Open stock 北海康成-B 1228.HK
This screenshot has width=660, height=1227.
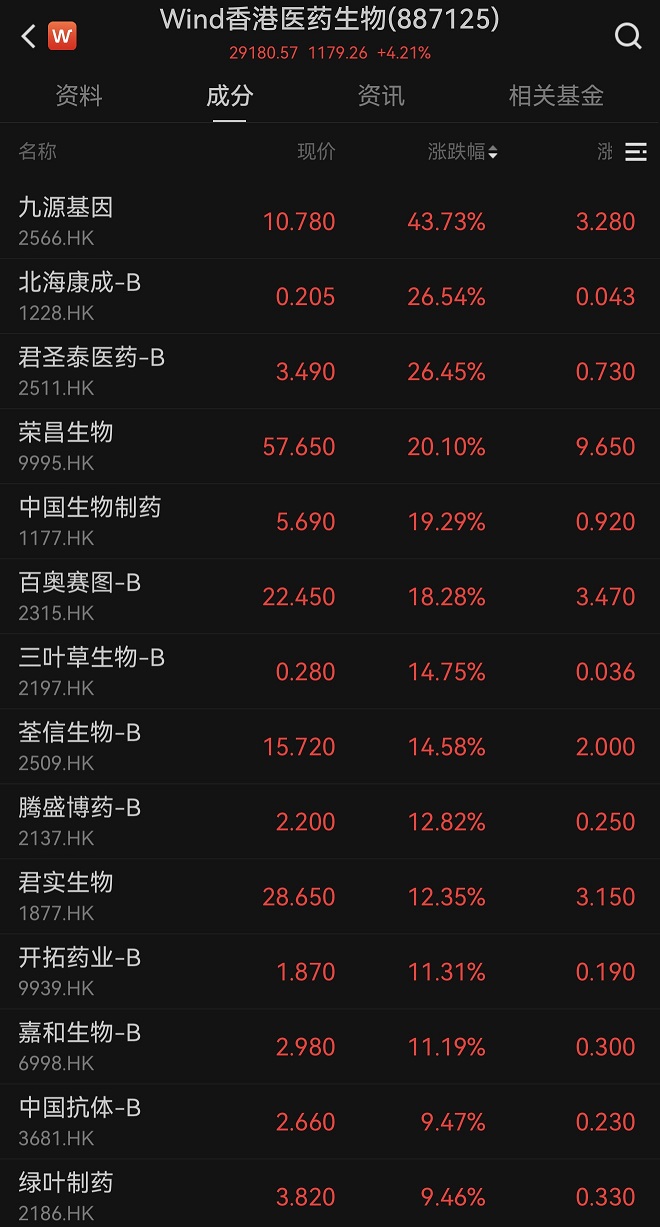pos(80,295)
